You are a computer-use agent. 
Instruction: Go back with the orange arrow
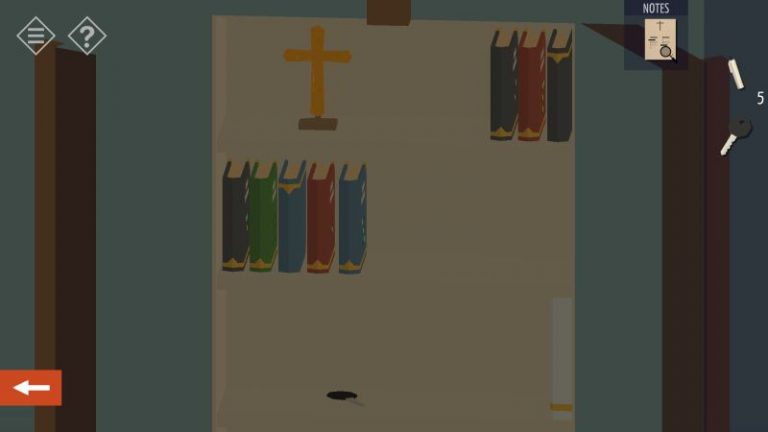31,387
